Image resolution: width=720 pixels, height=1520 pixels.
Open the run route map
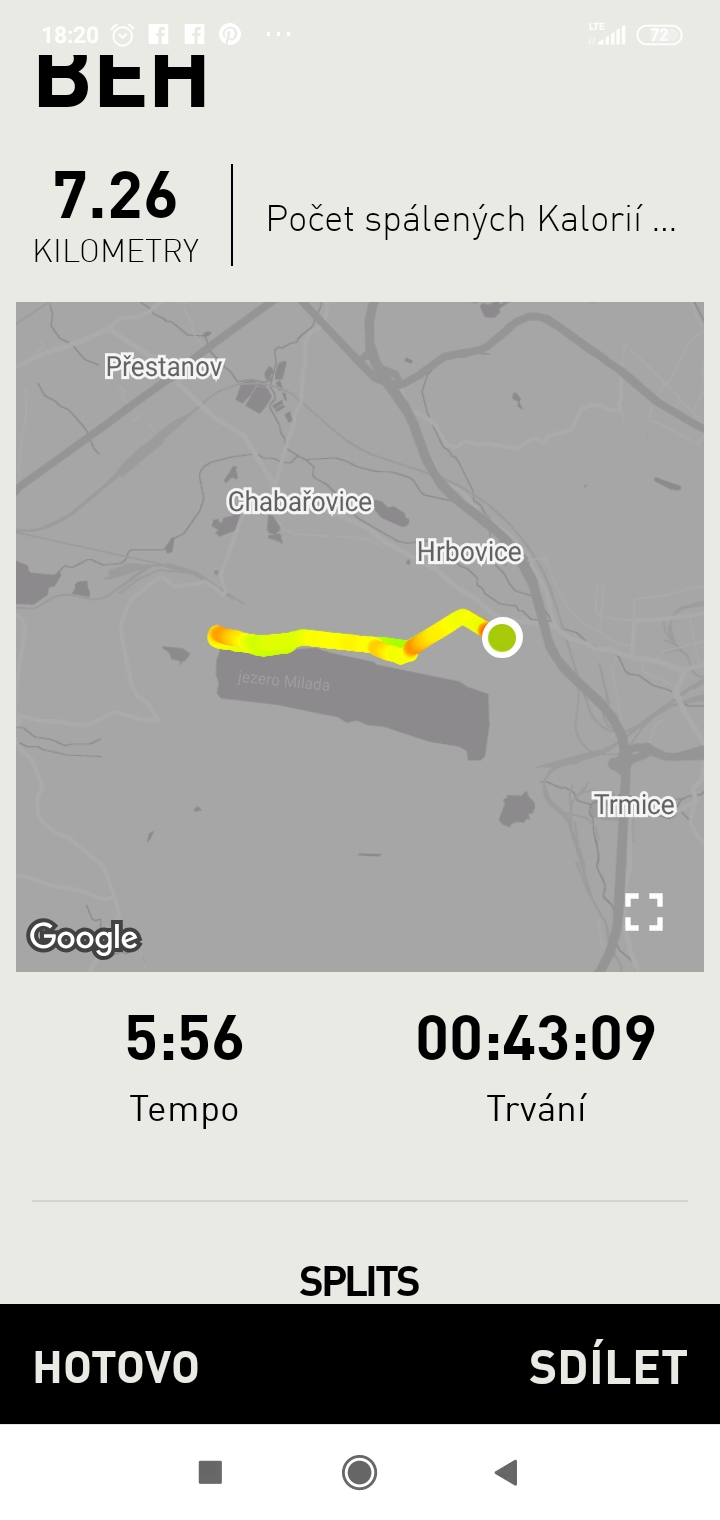(360, 637)
